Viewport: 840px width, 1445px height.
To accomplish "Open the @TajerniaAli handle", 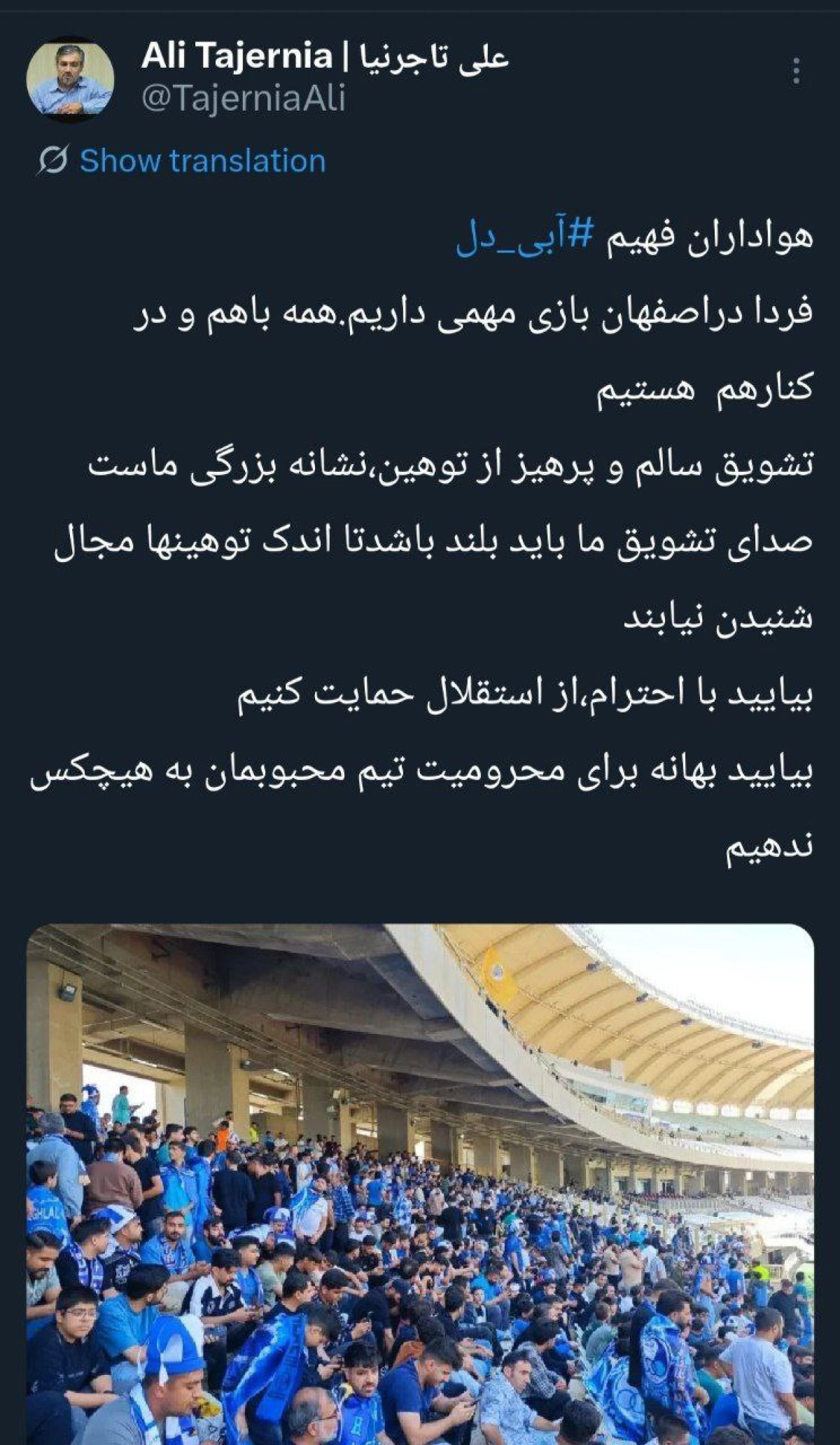I will pyautogui.click(x=243, y=99).
